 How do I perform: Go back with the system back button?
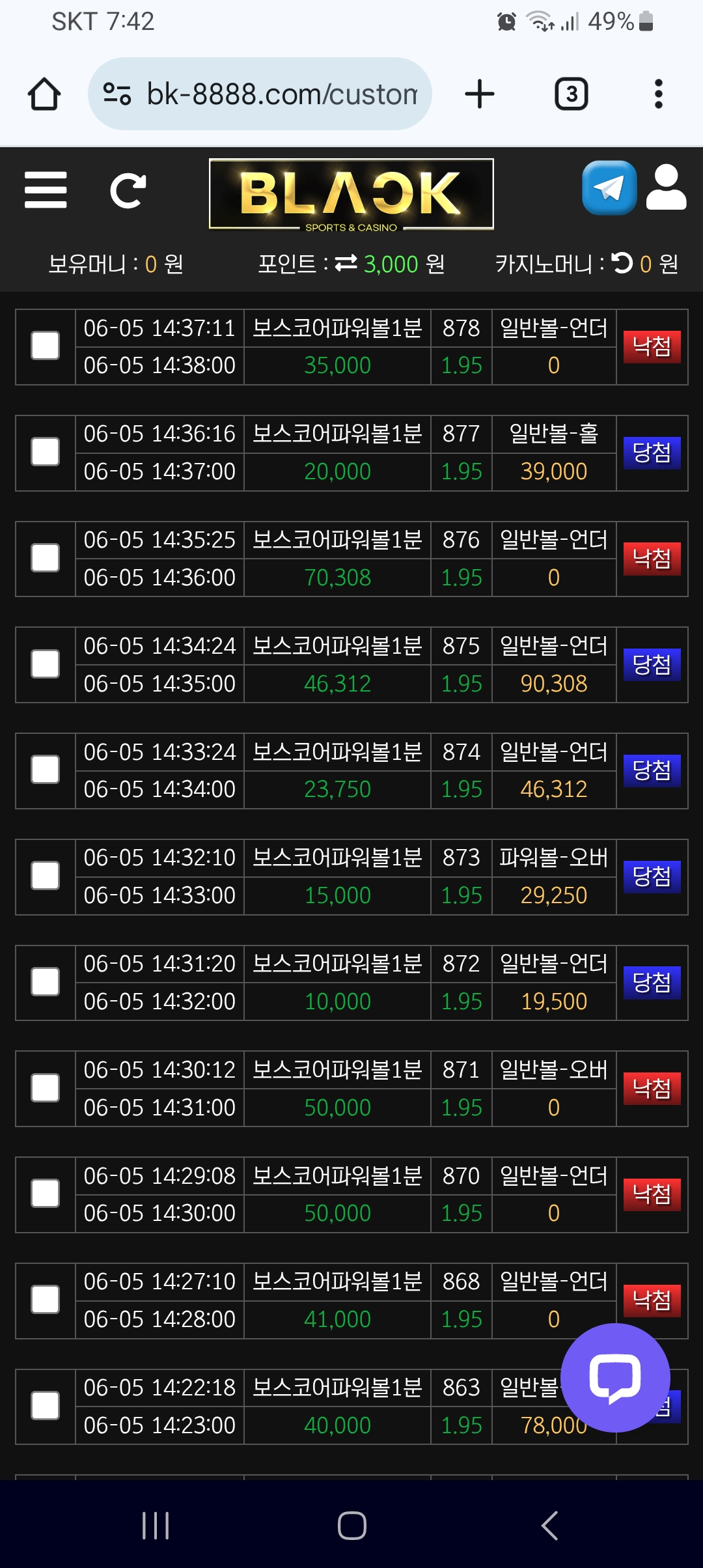pos(550,1525)
